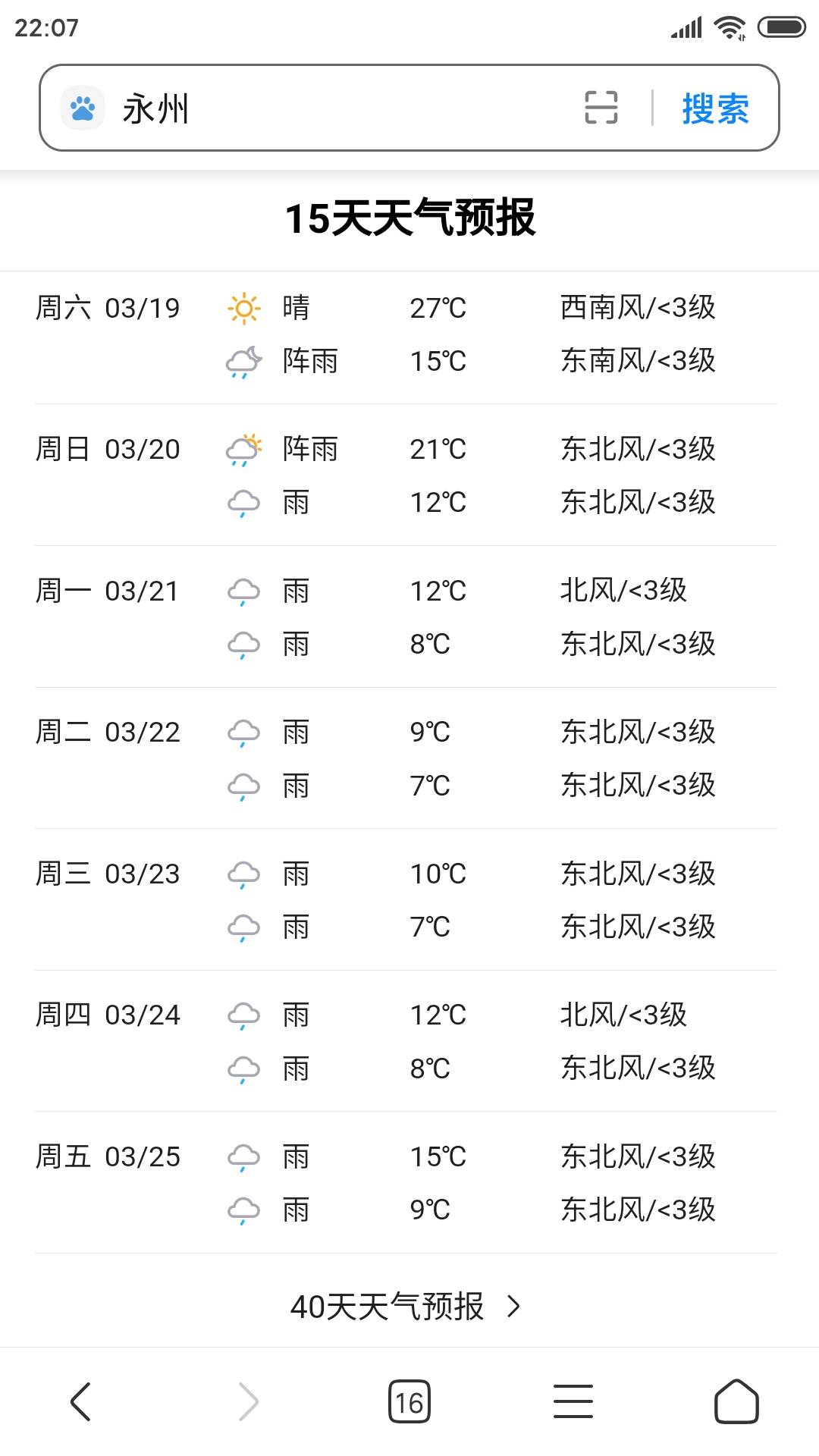Open the scan icon in search bar
Screen dimensions: 819x1456
tap(601, 108)
